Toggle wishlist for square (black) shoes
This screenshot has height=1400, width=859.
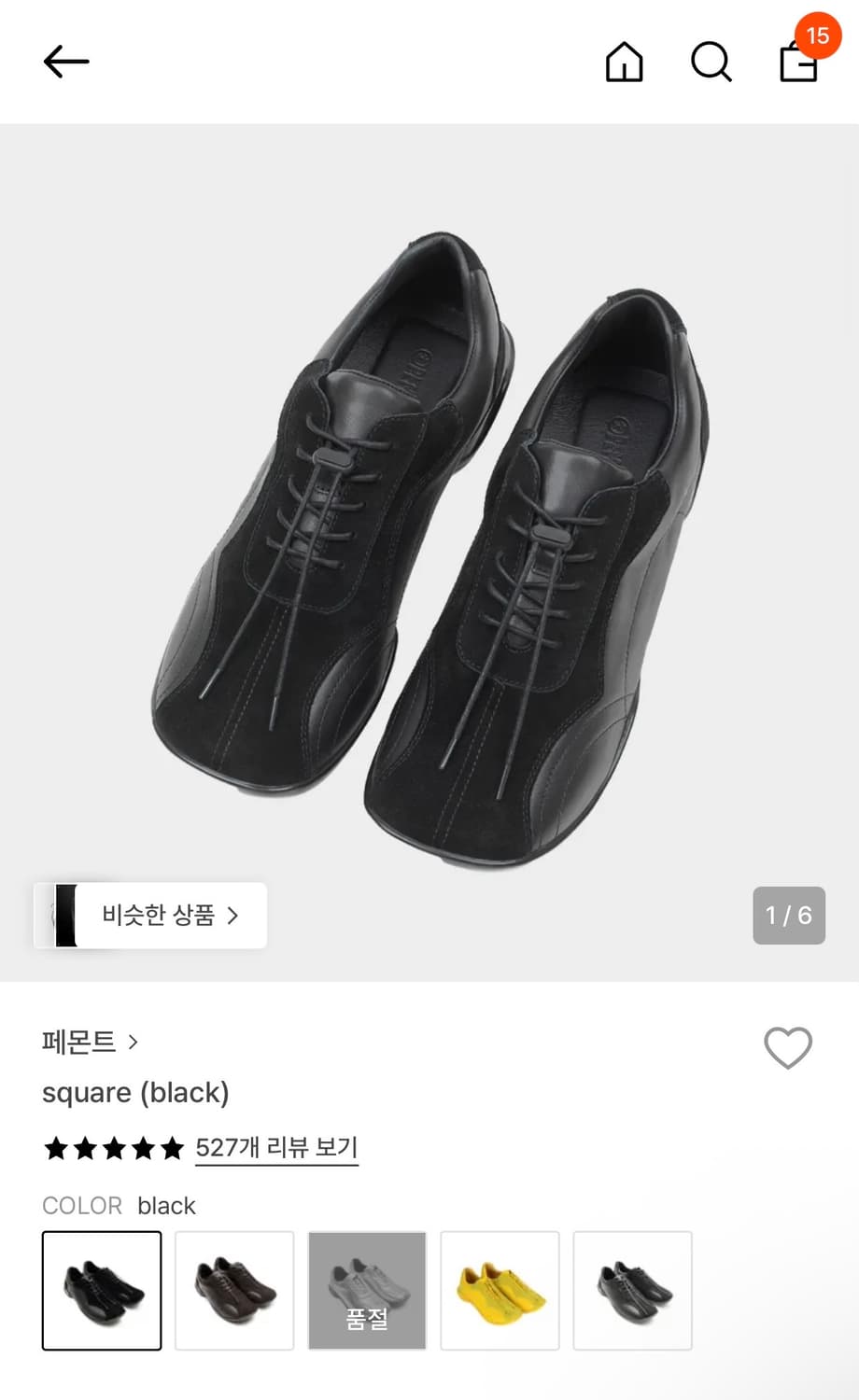click(787, 1048)
